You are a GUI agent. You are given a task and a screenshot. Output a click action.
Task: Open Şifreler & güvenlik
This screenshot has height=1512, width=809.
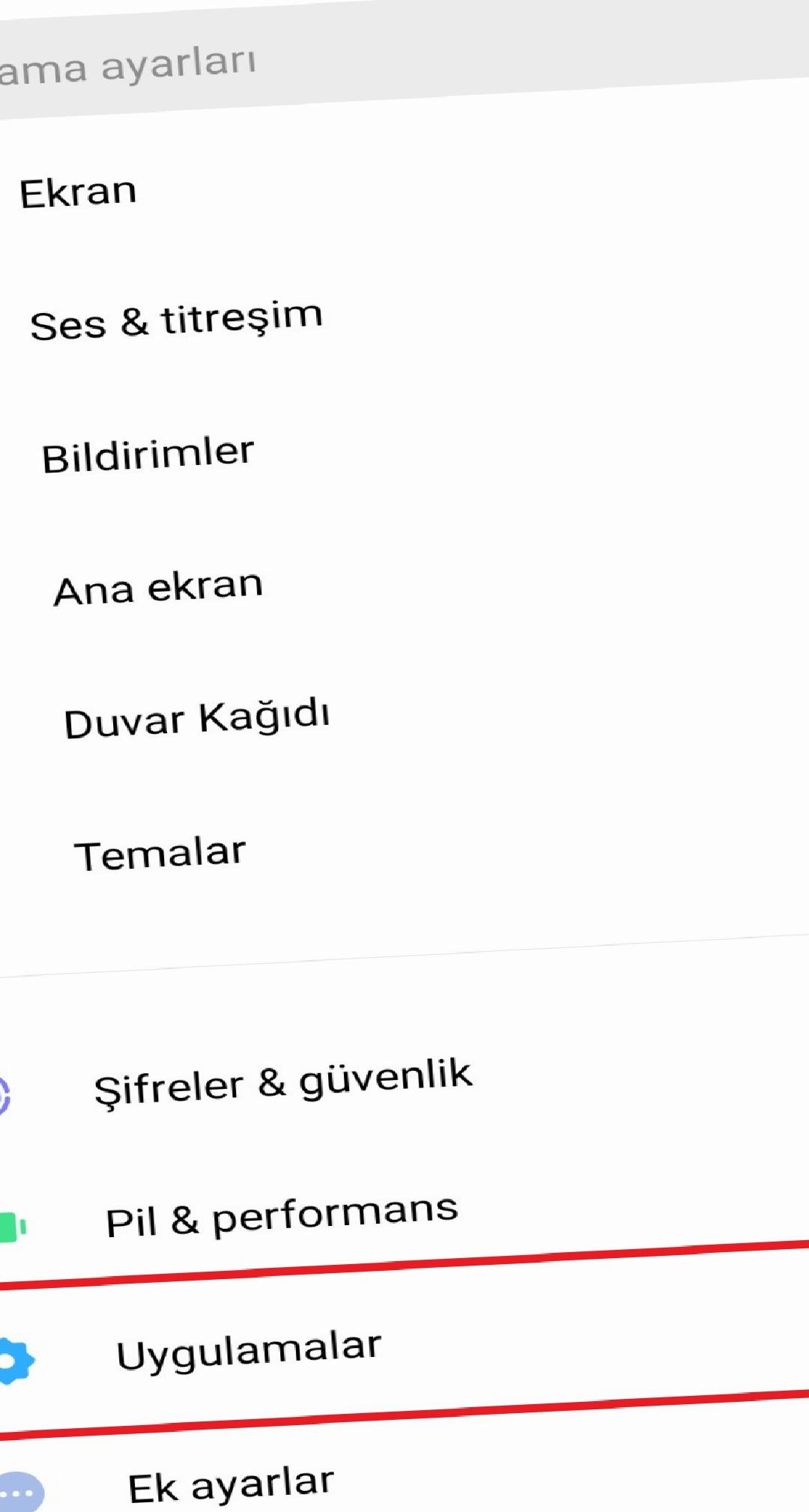(x=404, y=1082)
